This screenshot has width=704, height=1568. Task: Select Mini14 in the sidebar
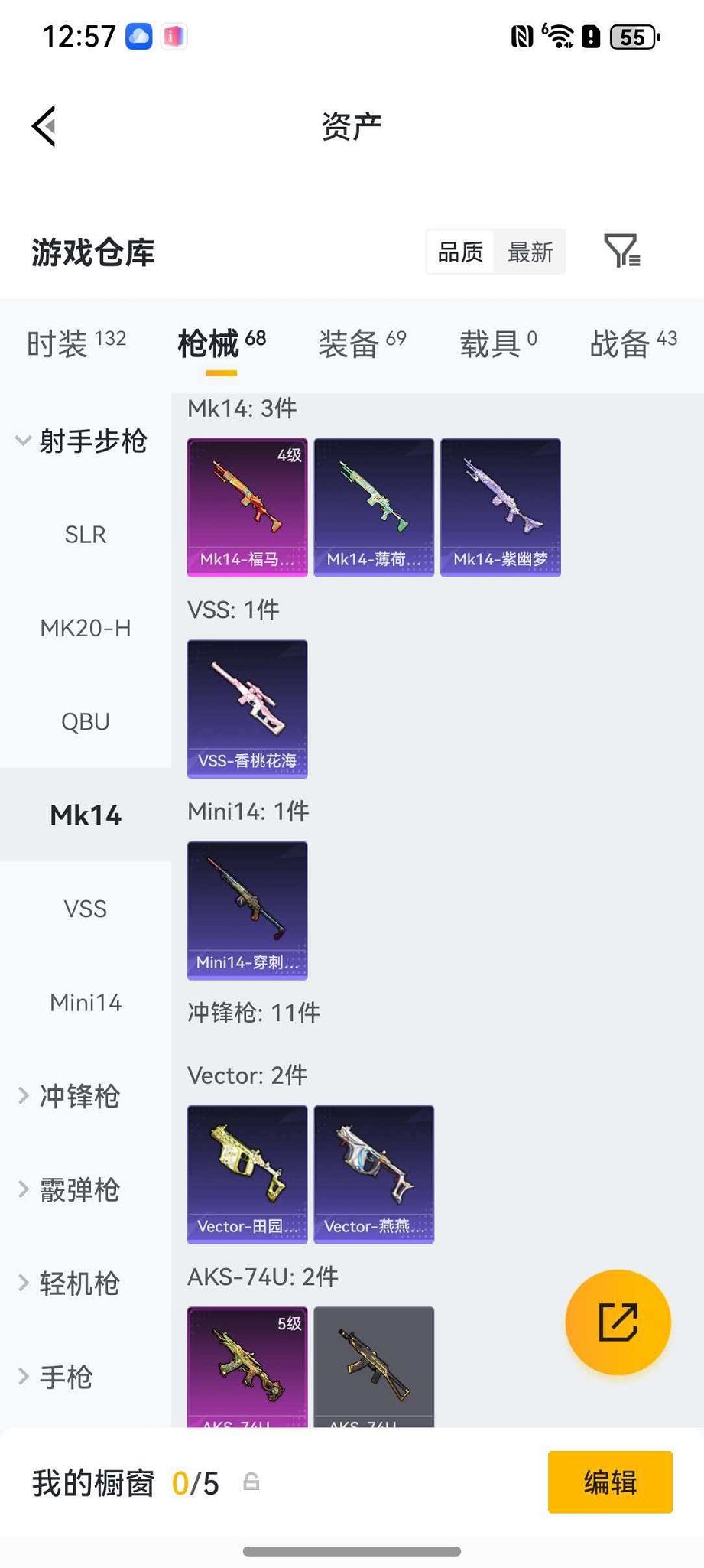[85, 1003]
